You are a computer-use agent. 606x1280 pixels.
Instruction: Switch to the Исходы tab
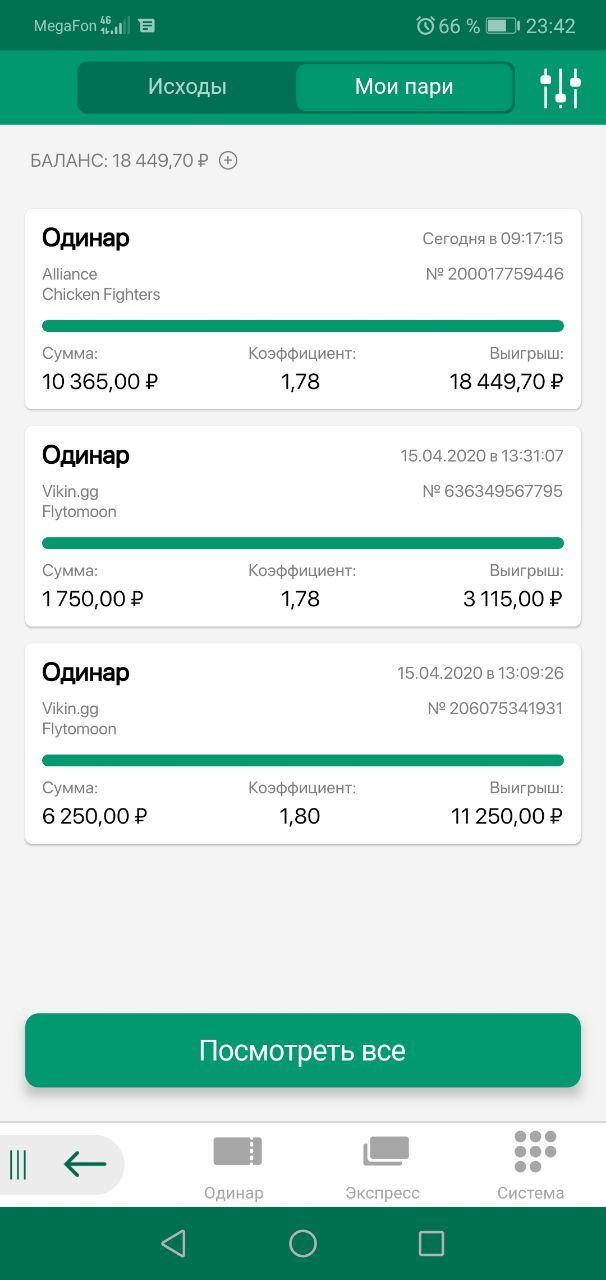click(x=187, y=87)
